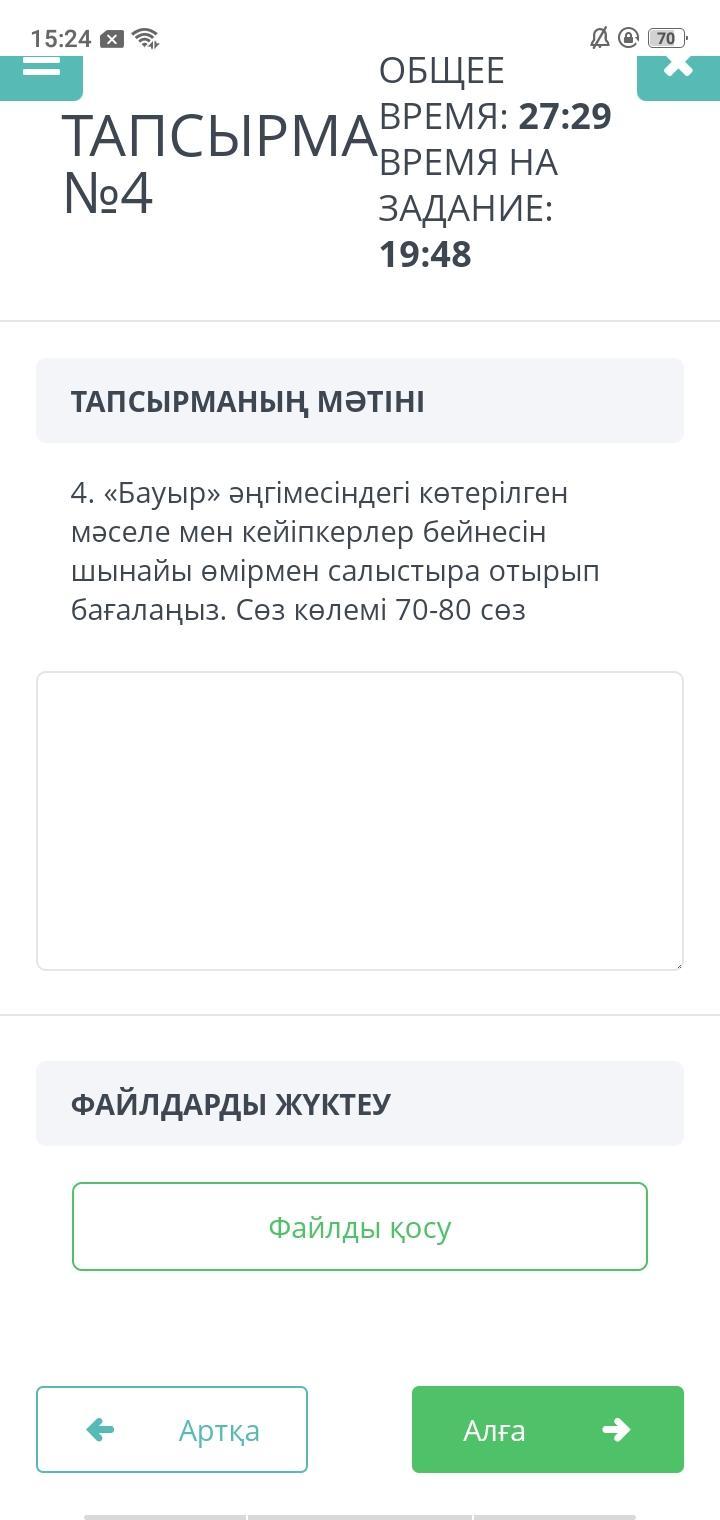Proceed with the Алға button
This screenshot has width=720, height=1520.
[x=547, y=1429]
